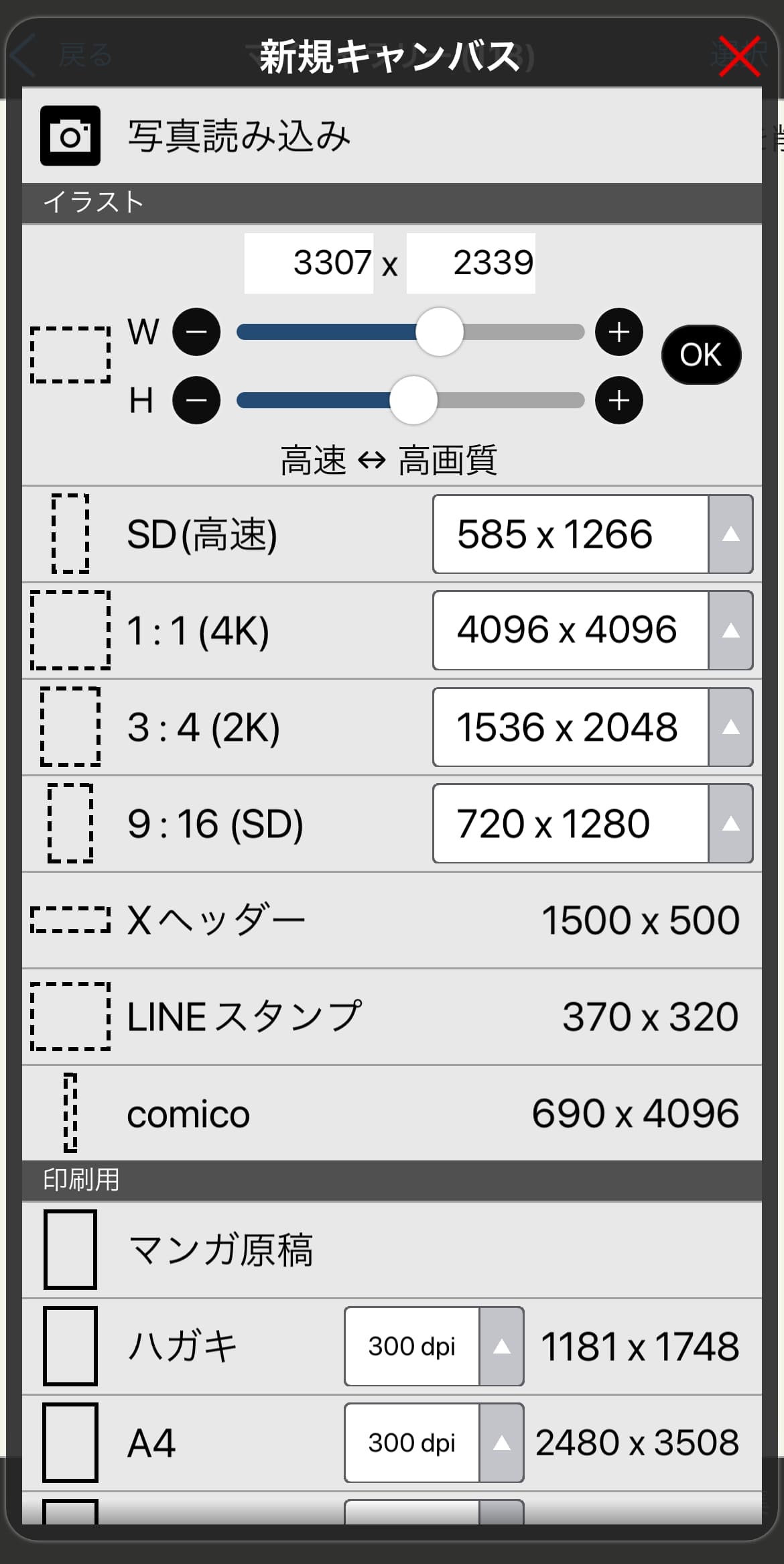This screenshot has height=1564, width=784.
Task: Confirm custom size with OK
Action: [x=701, y=355]
